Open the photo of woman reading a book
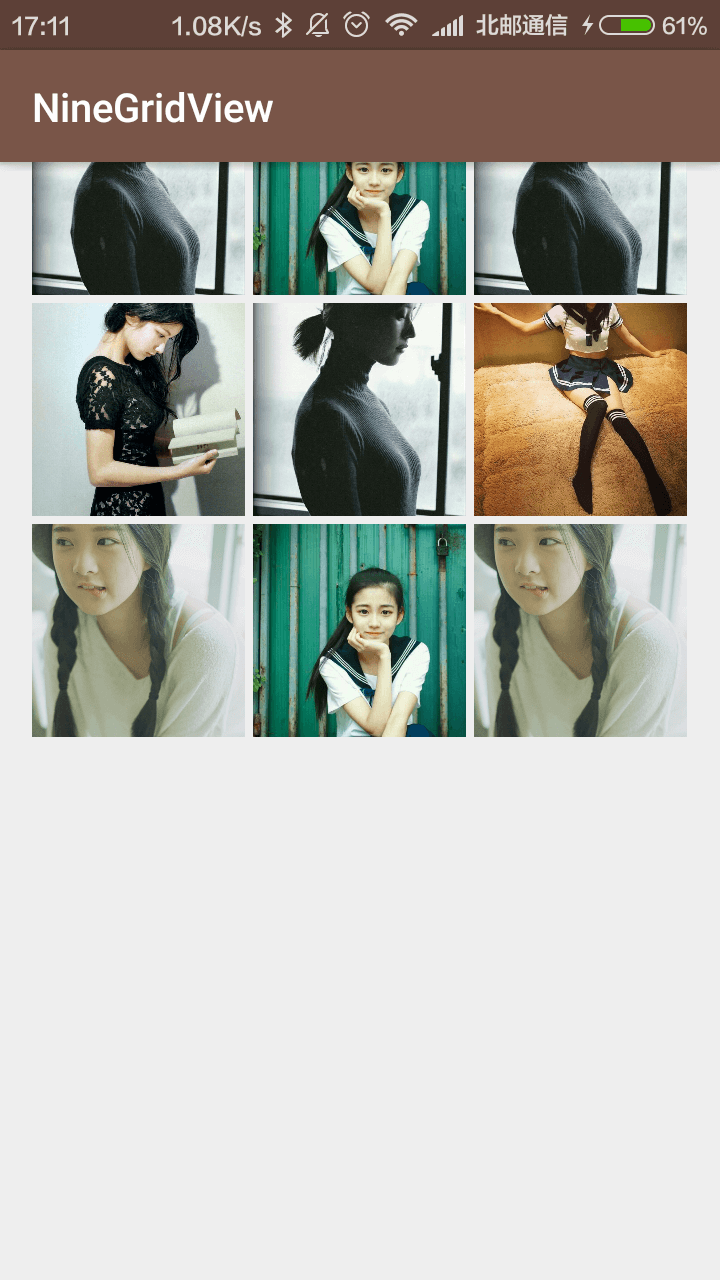 138,410
